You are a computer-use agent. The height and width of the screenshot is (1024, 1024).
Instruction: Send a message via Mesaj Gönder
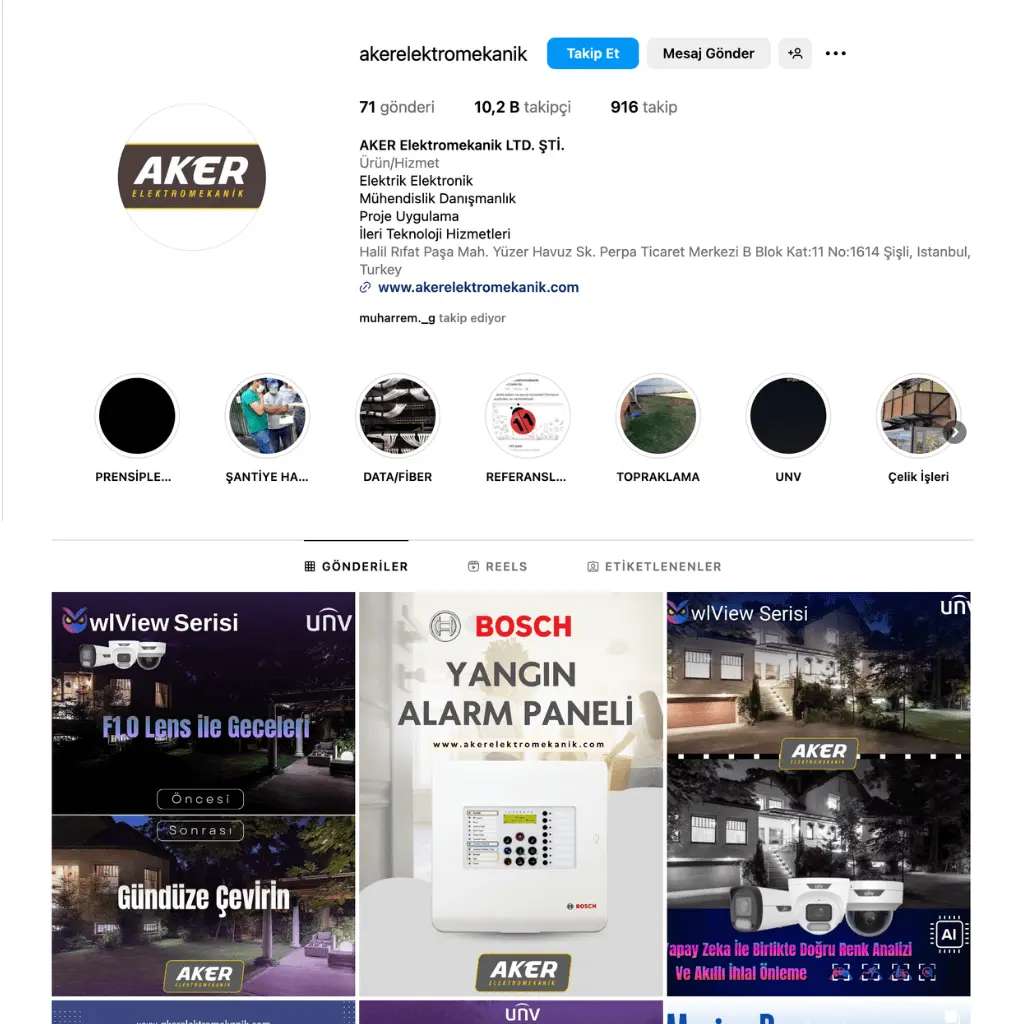708,54
